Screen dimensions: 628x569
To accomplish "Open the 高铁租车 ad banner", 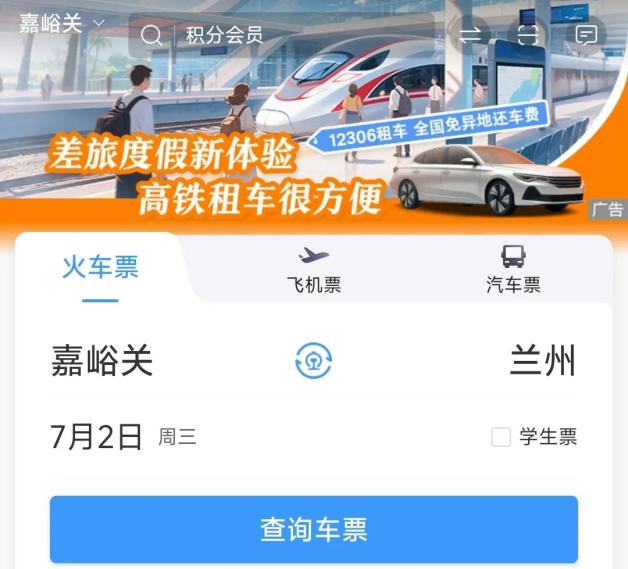I will [x=314, y=160].
